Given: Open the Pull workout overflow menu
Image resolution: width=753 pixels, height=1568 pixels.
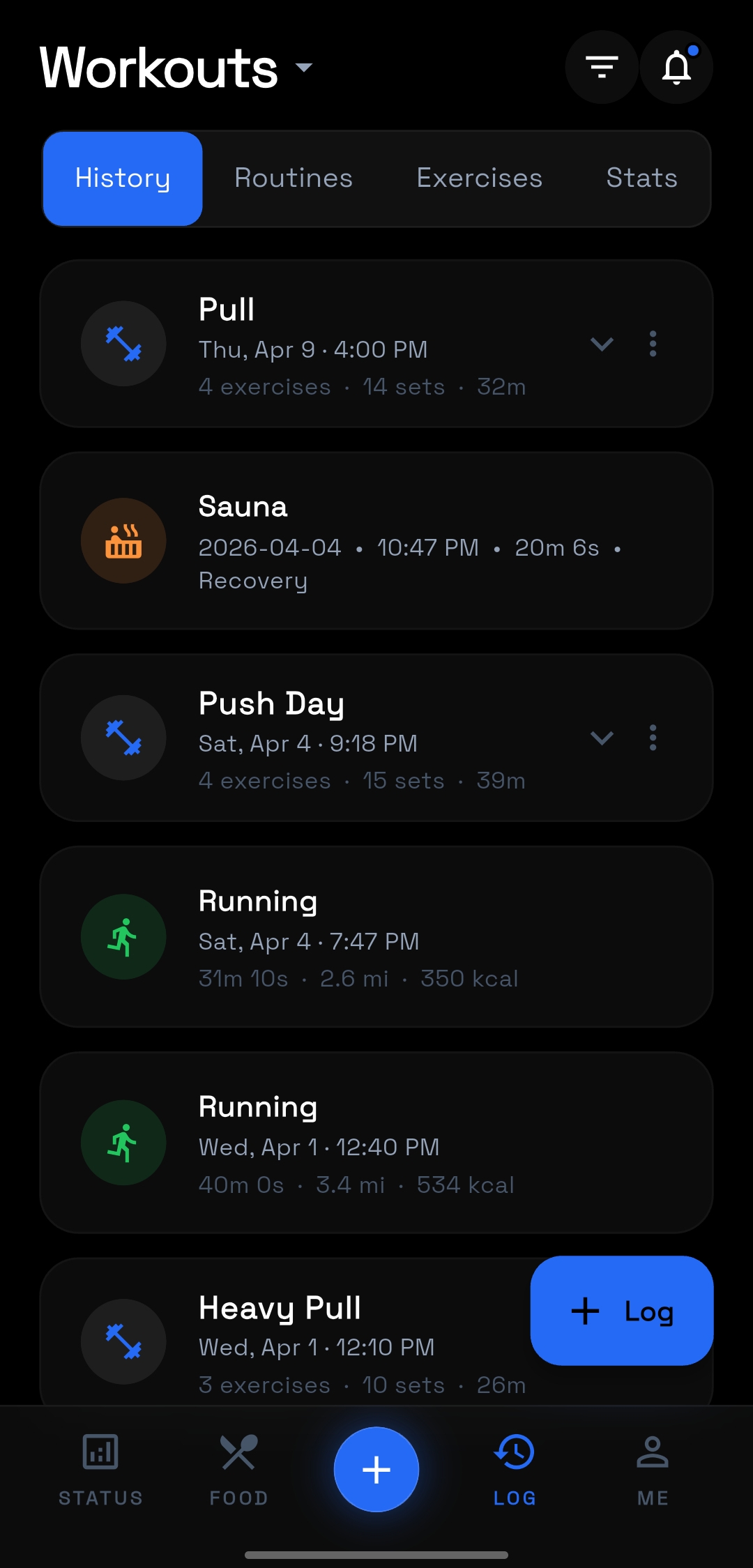Looking at the screenshot, I should point(652,344).
